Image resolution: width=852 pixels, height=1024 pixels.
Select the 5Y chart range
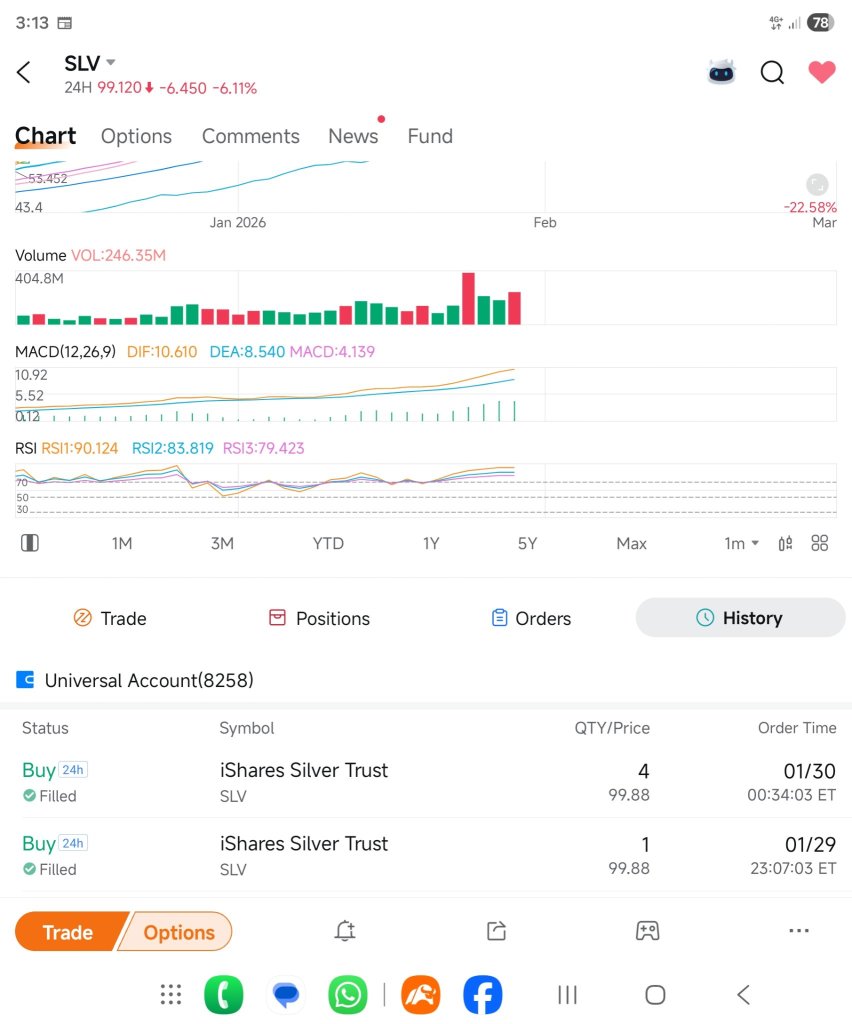tap(527, 543)
